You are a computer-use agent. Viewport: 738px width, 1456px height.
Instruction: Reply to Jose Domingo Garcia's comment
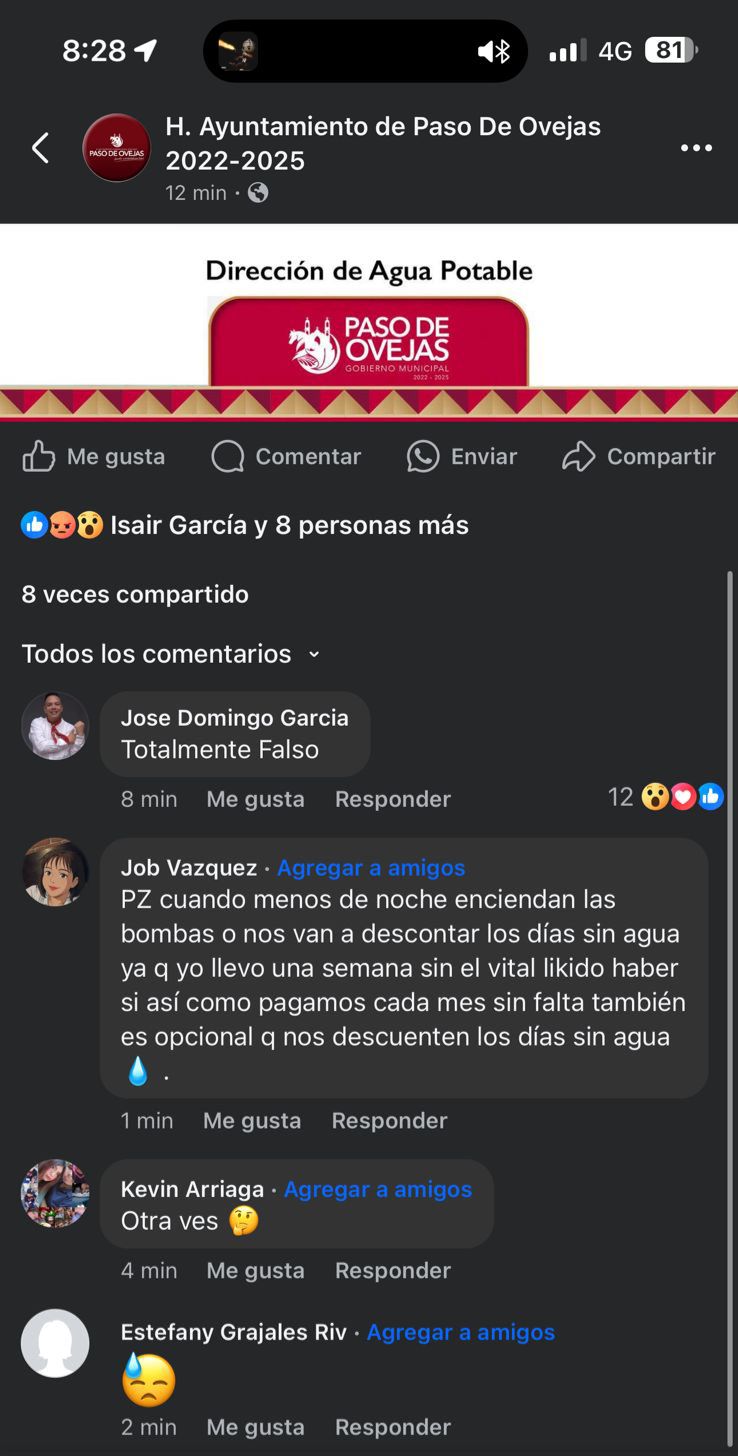[393, 799]
